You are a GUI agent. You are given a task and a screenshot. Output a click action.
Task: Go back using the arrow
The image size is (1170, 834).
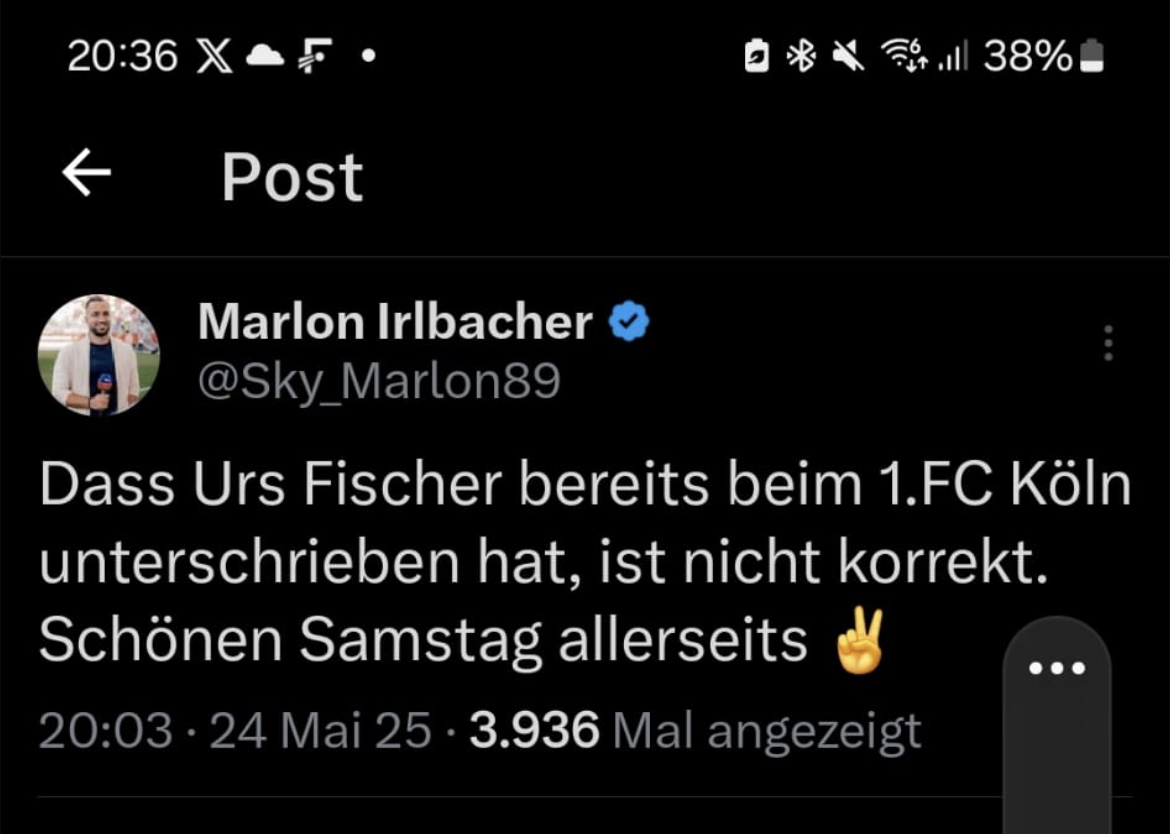[x=87, y=175]
